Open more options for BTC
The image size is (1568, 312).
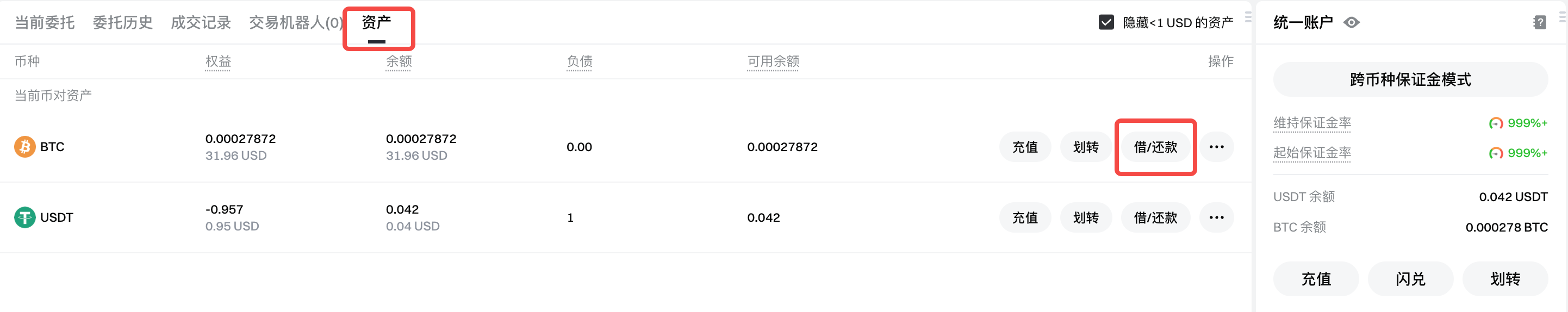(1216, 147)
